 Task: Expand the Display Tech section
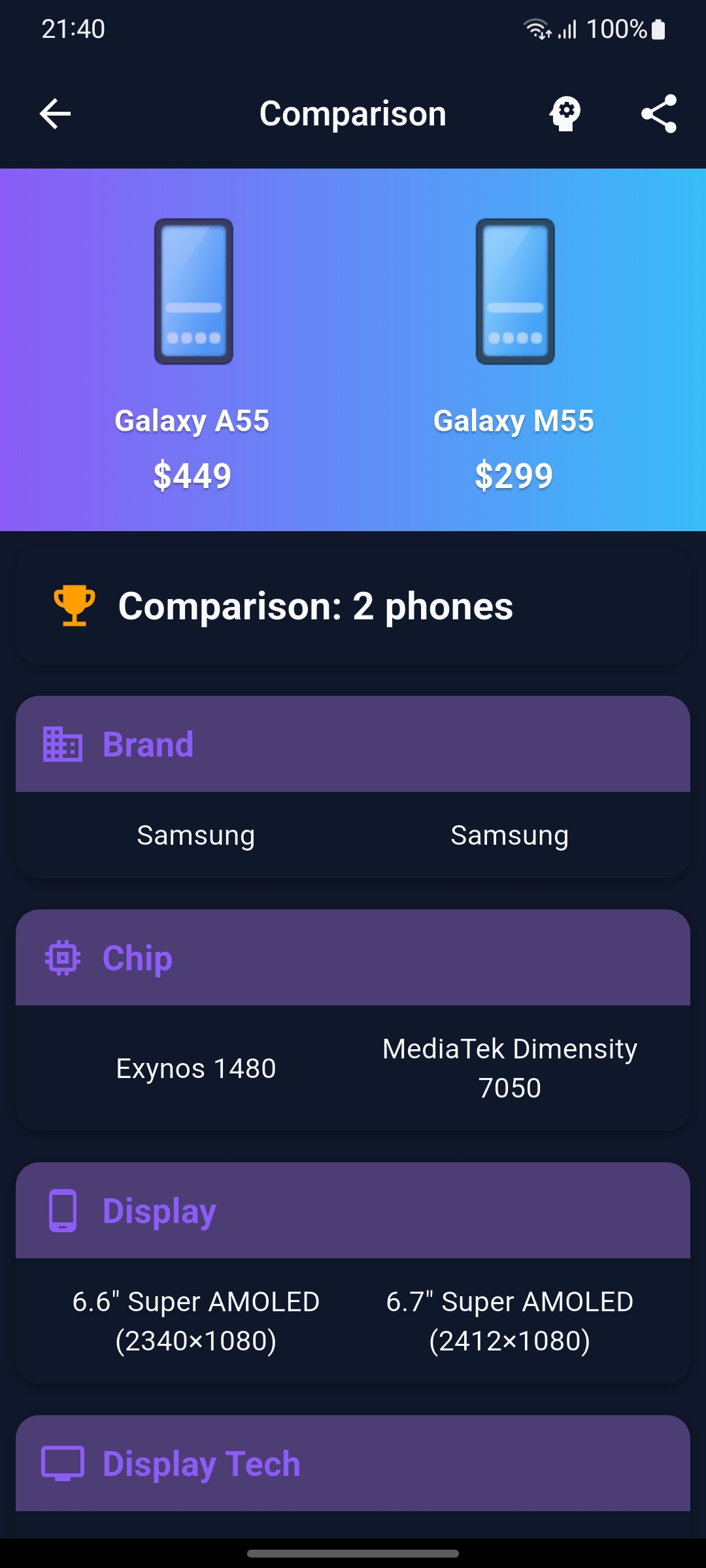[353, 1465]
